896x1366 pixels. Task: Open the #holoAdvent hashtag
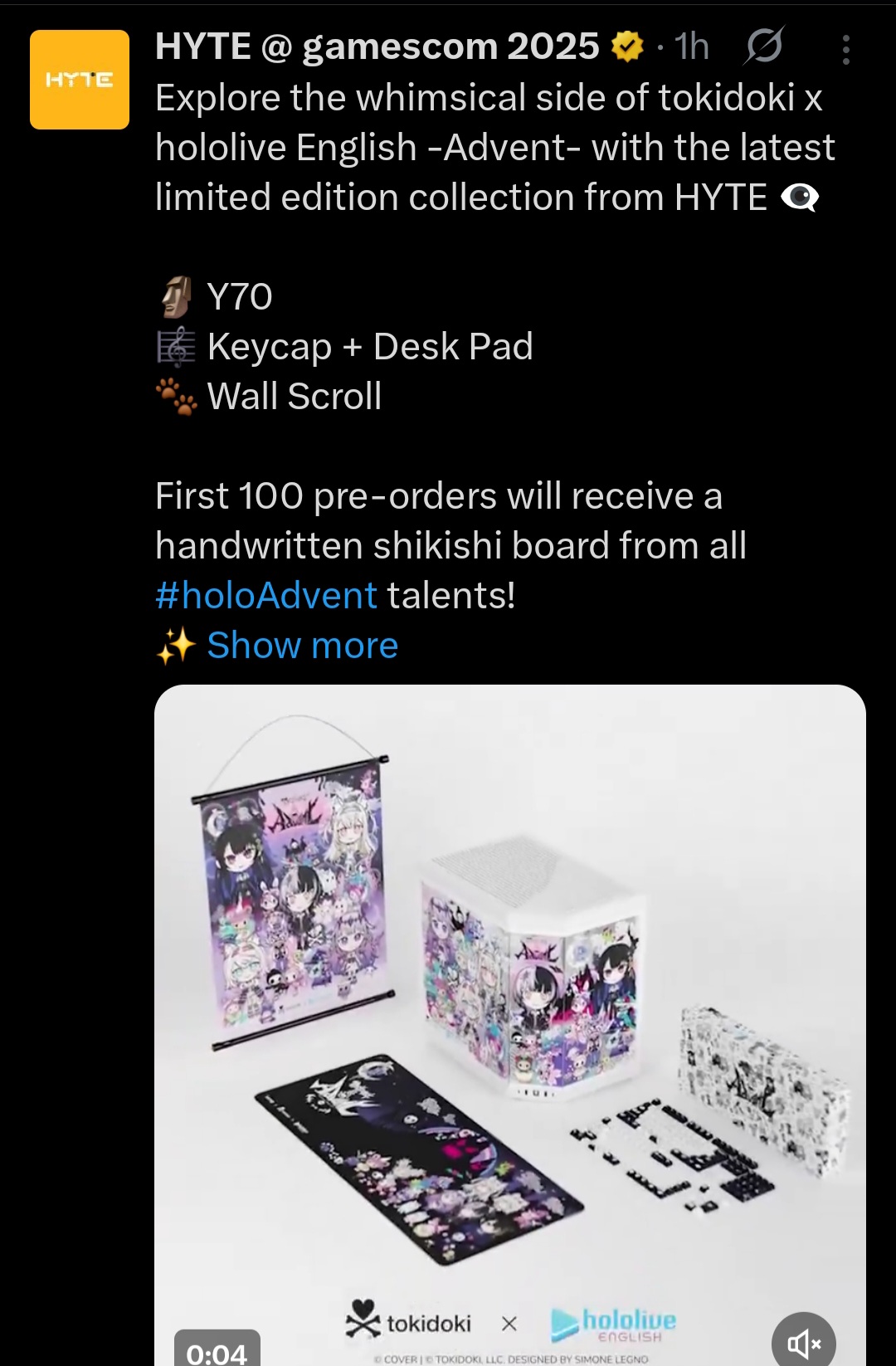point(266,595)
